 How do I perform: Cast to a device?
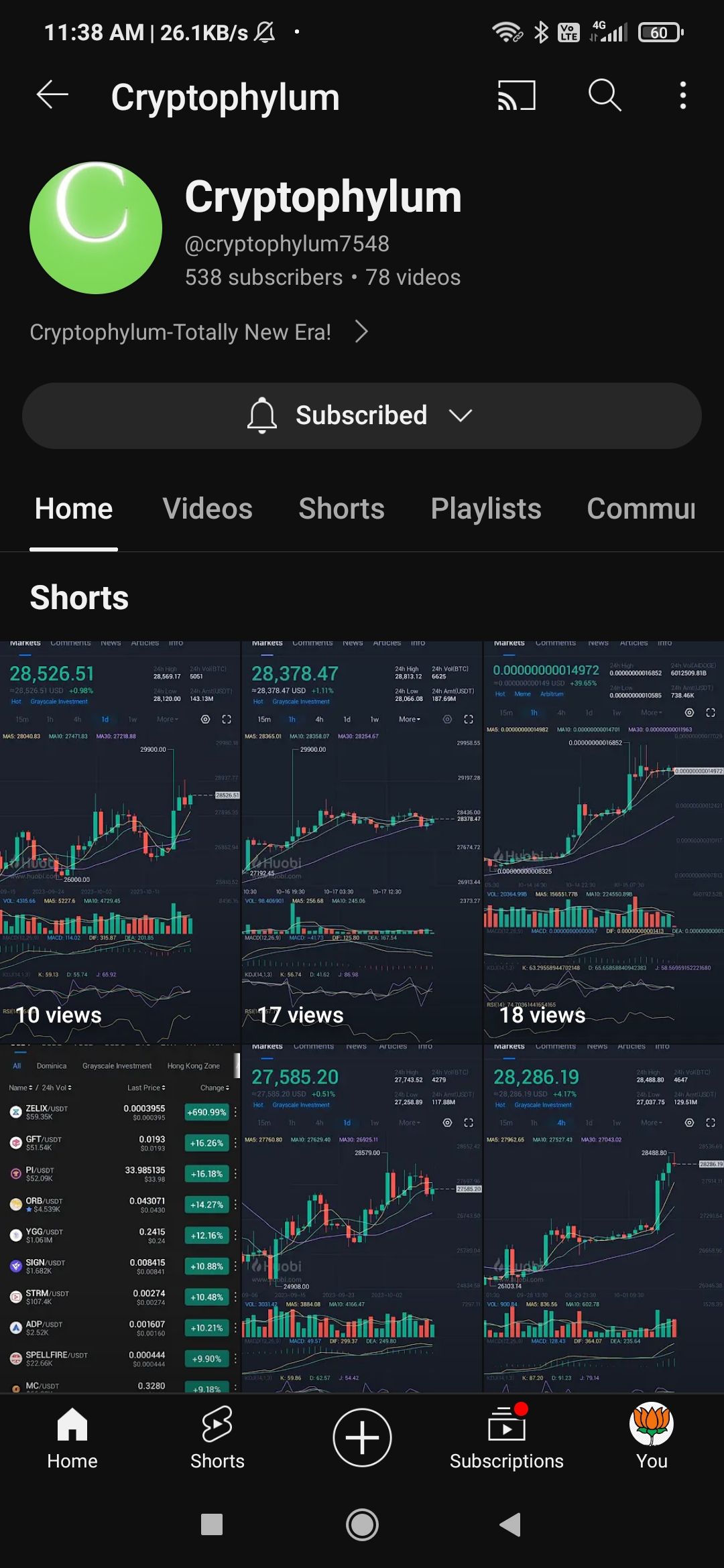pyautogui.click(x=516, y=95)
